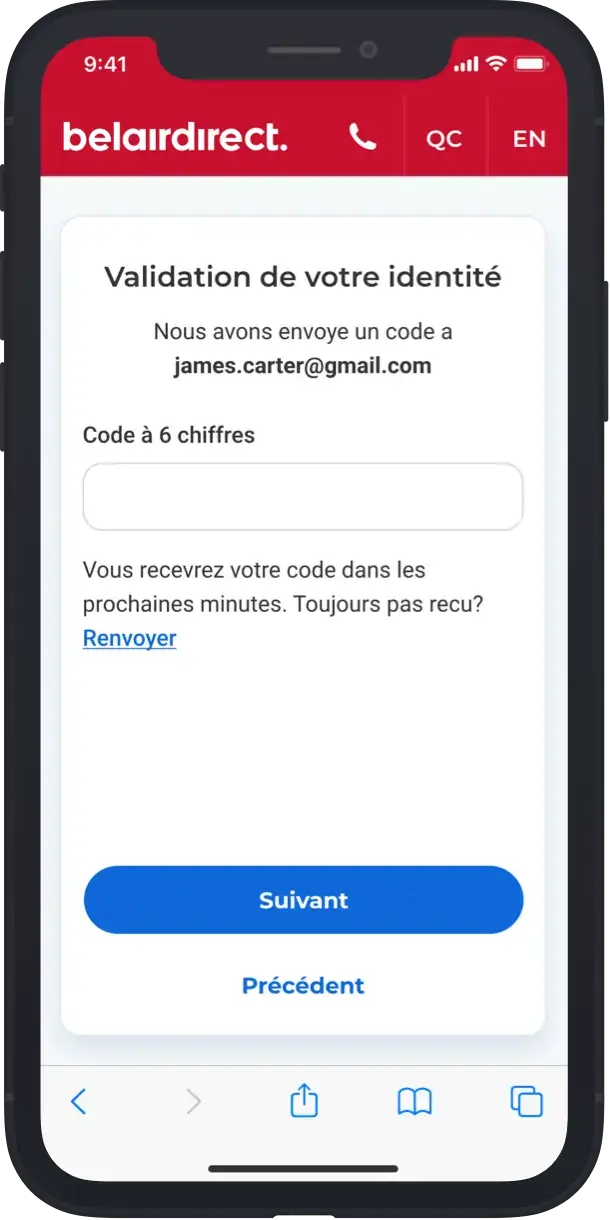Open the browser share sheet
Screen dimensions: 610x1220
click(304, 1101)
